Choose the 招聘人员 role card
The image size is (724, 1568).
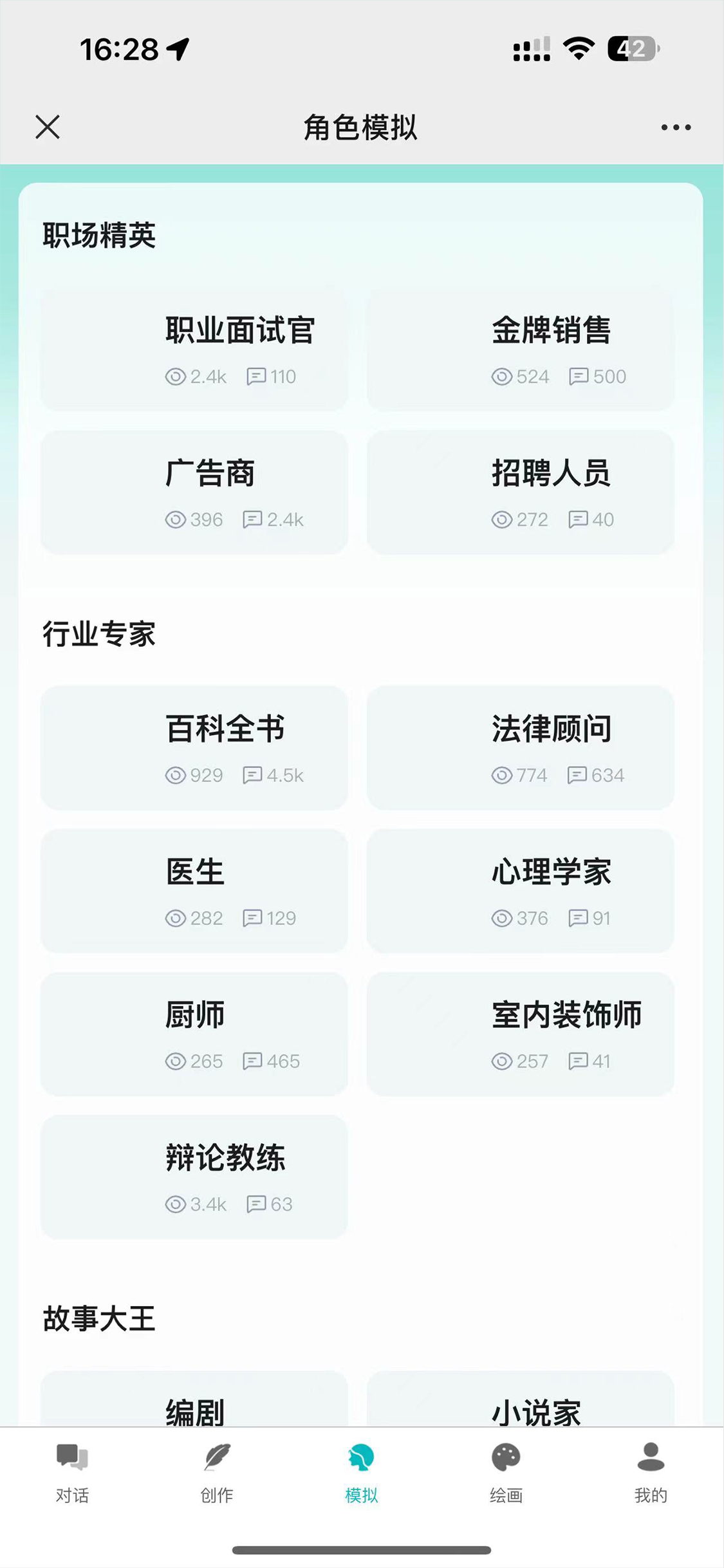520,492
